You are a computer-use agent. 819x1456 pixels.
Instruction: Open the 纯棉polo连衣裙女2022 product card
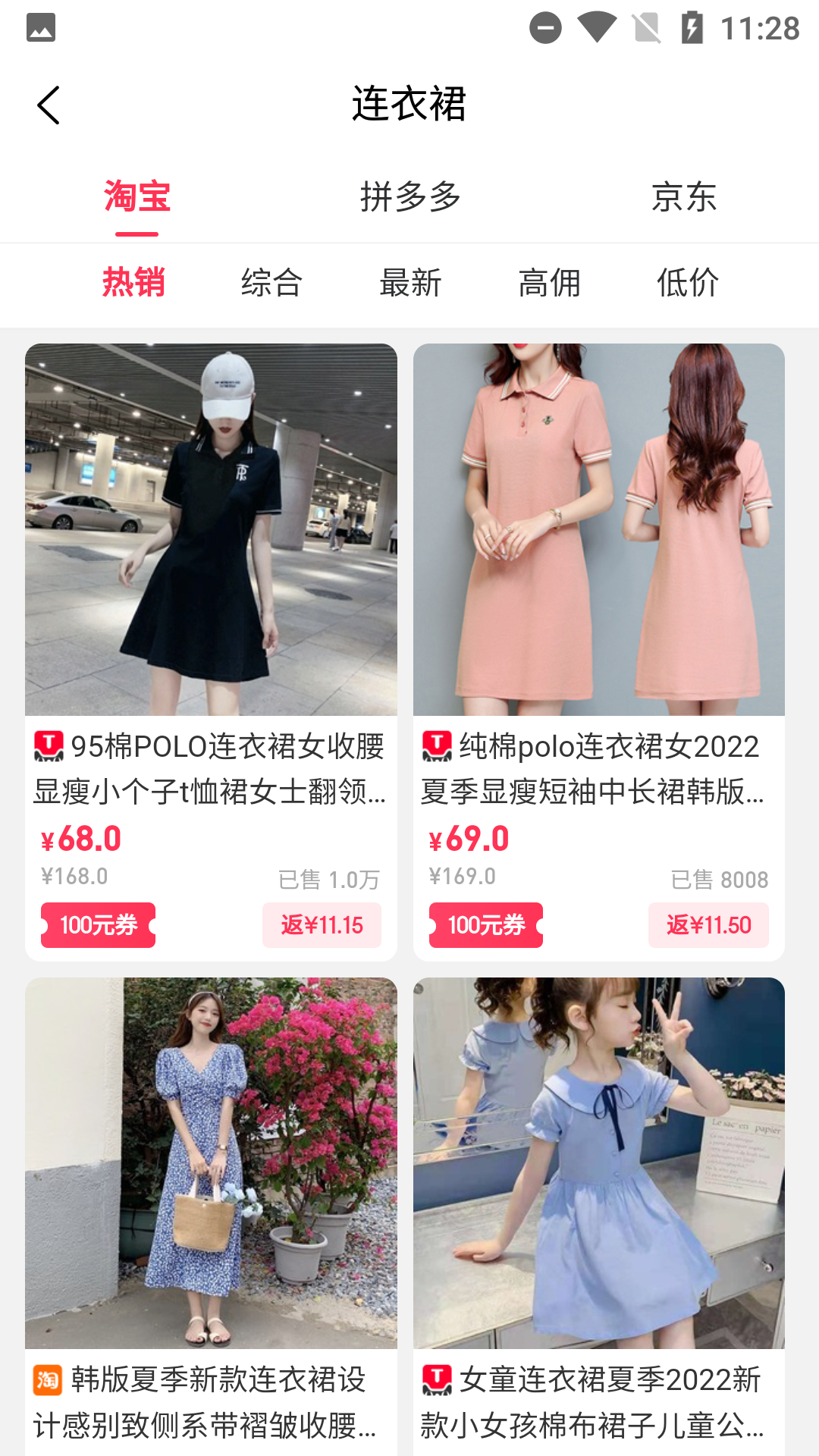tap(599, 531)
